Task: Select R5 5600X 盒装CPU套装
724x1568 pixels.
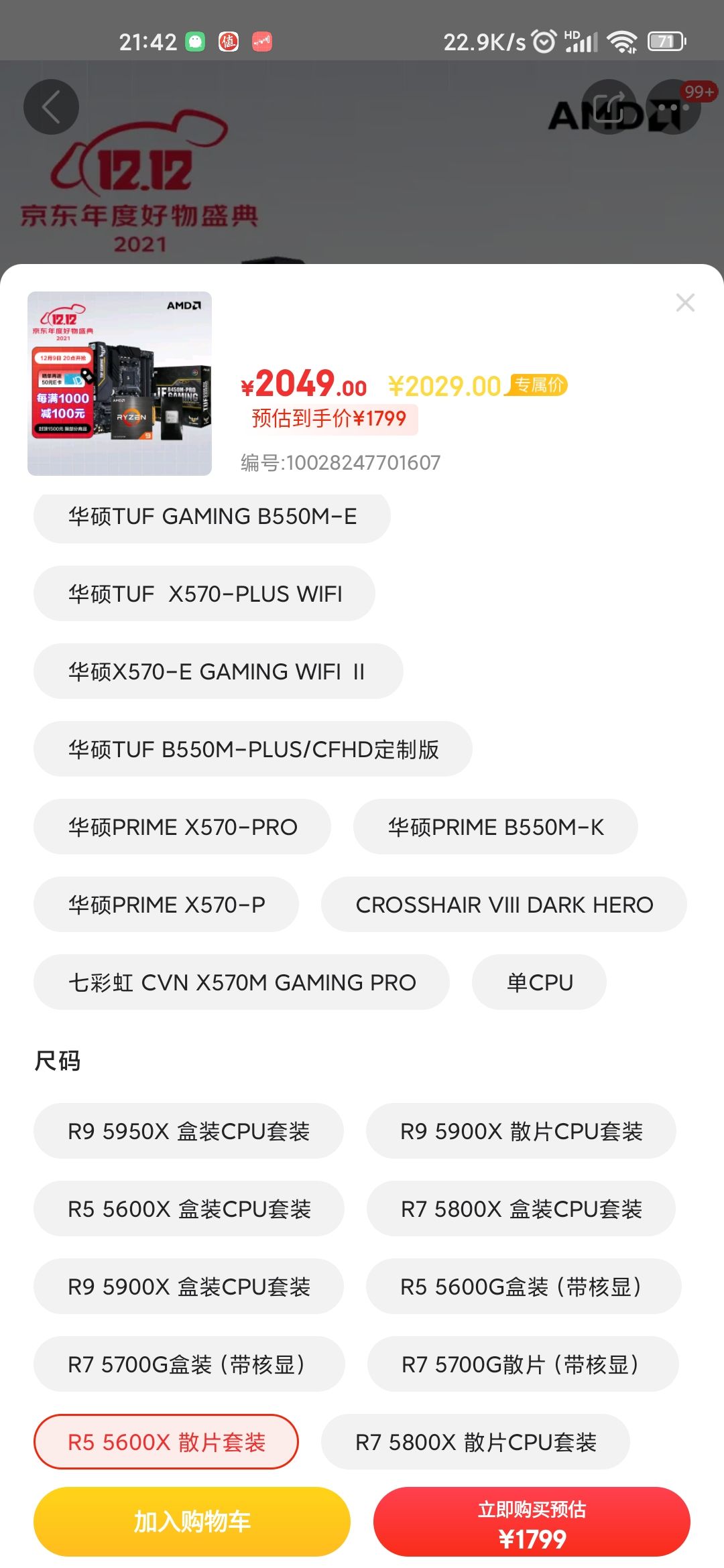Action: coord(189,1209)
